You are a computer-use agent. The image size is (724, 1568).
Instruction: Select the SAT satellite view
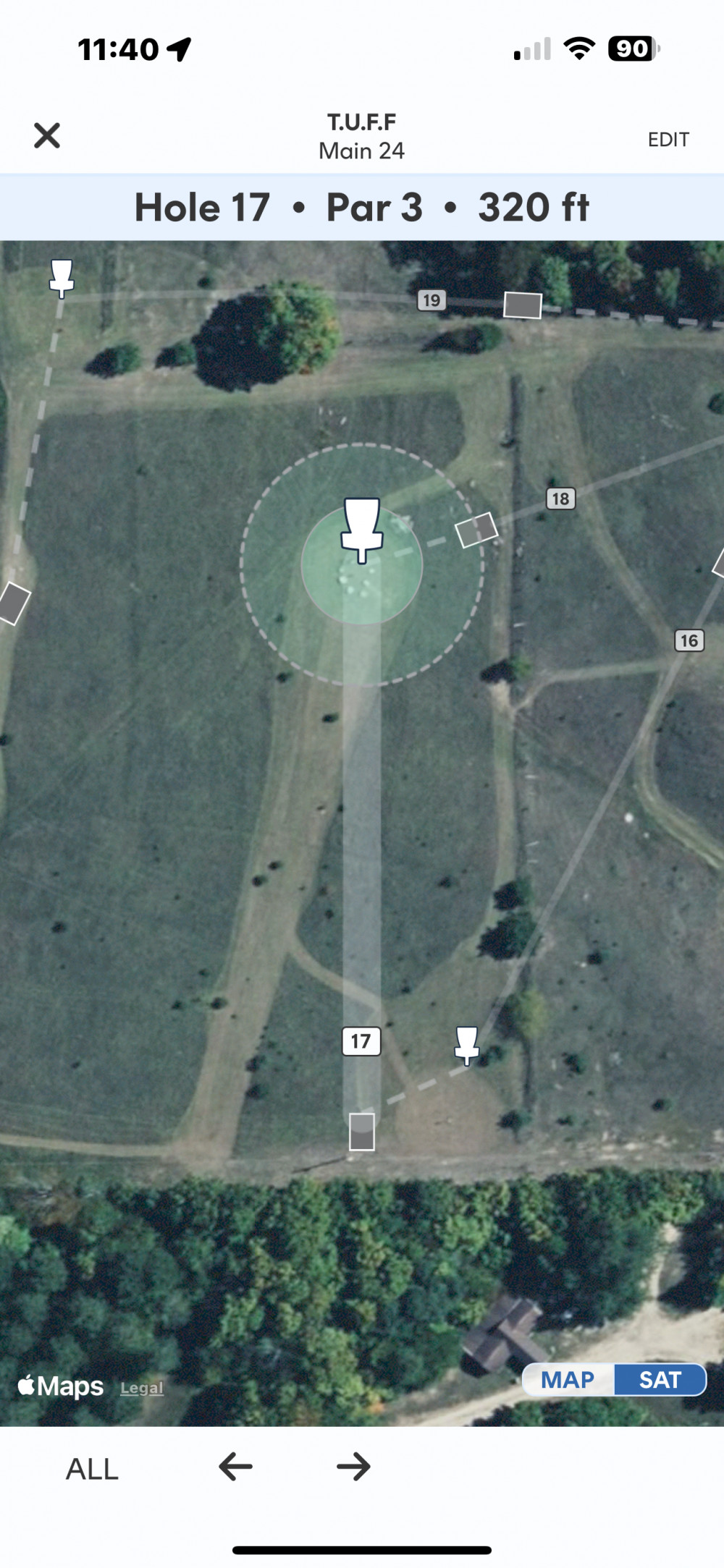pos(660,1380)
